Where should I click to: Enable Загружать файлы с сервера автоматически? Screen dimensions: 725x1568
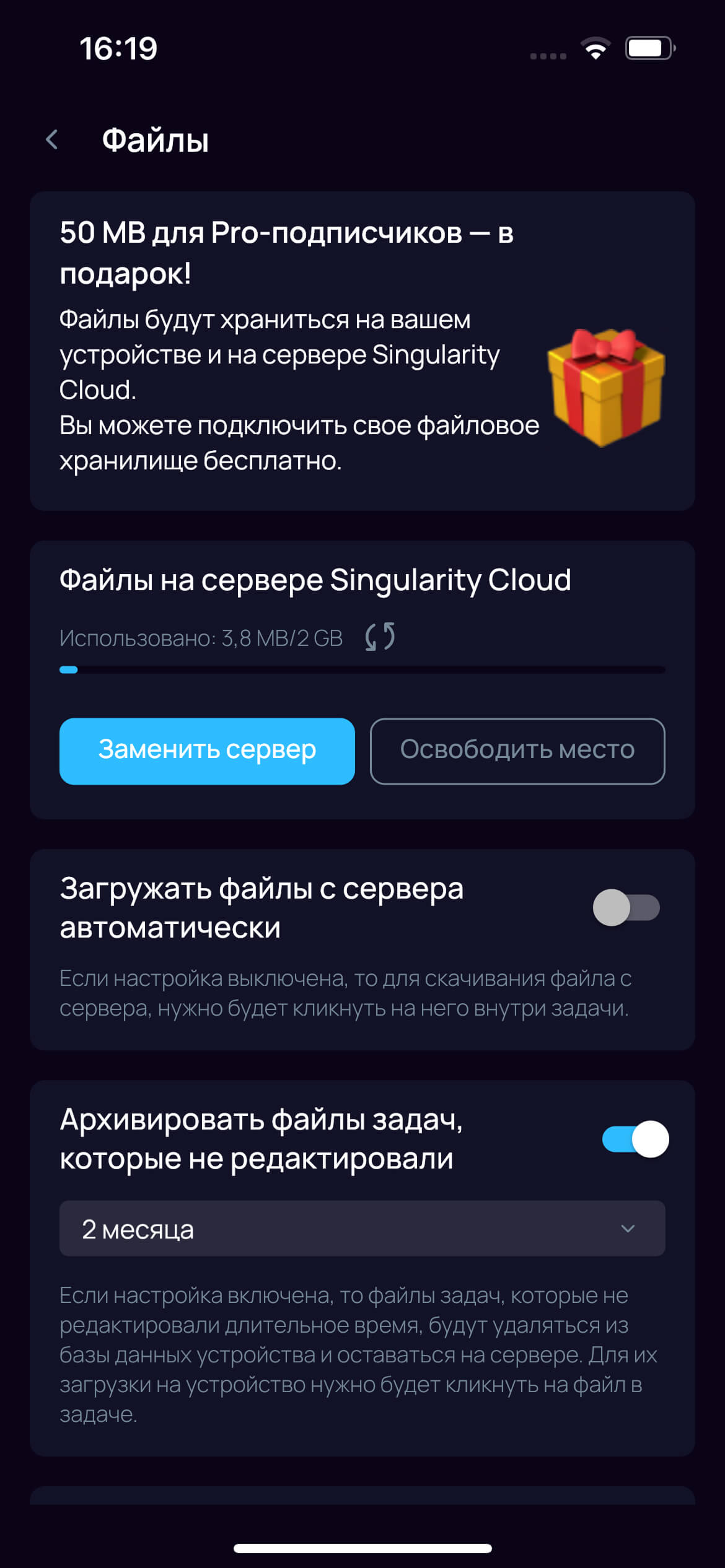(626, 907)
